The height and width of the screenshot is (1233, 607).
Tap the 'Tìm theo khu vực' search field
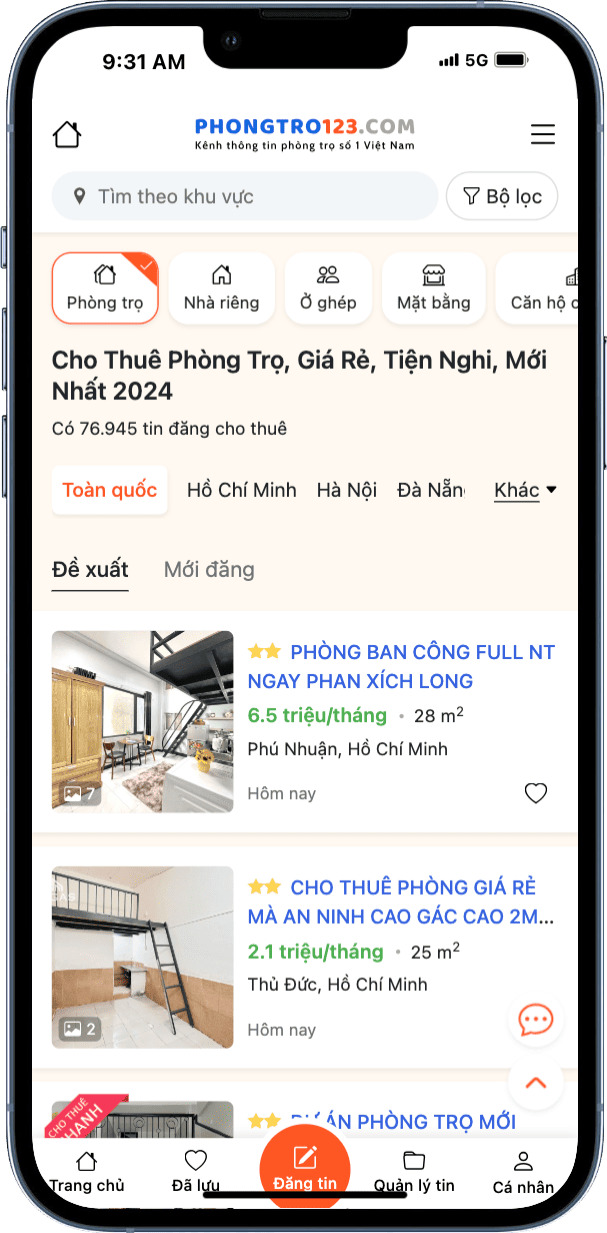pos(245,196)
